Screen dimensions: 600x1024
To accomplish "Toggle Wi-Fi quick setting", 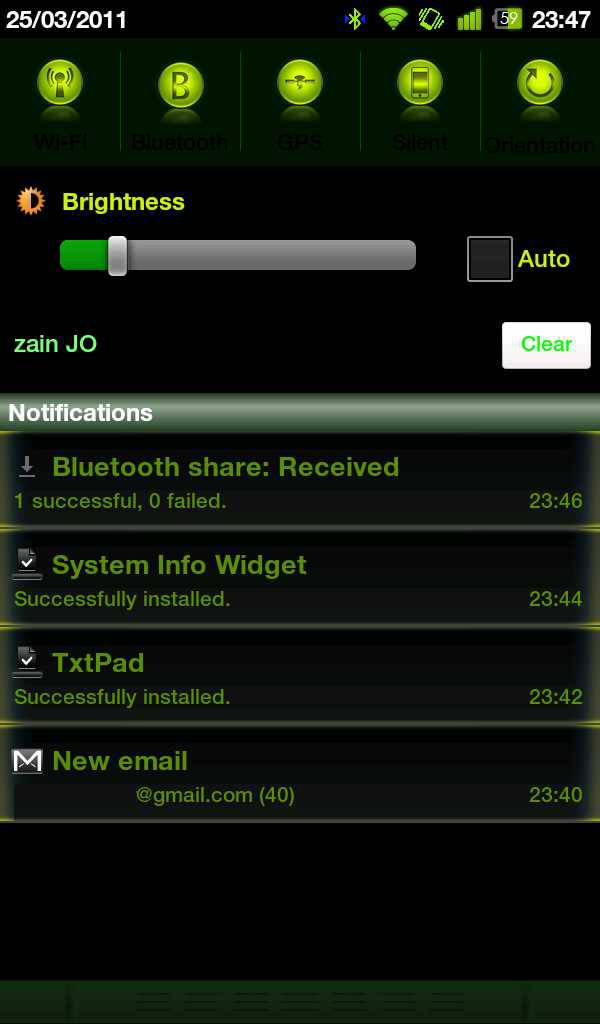I will (60, 100).
